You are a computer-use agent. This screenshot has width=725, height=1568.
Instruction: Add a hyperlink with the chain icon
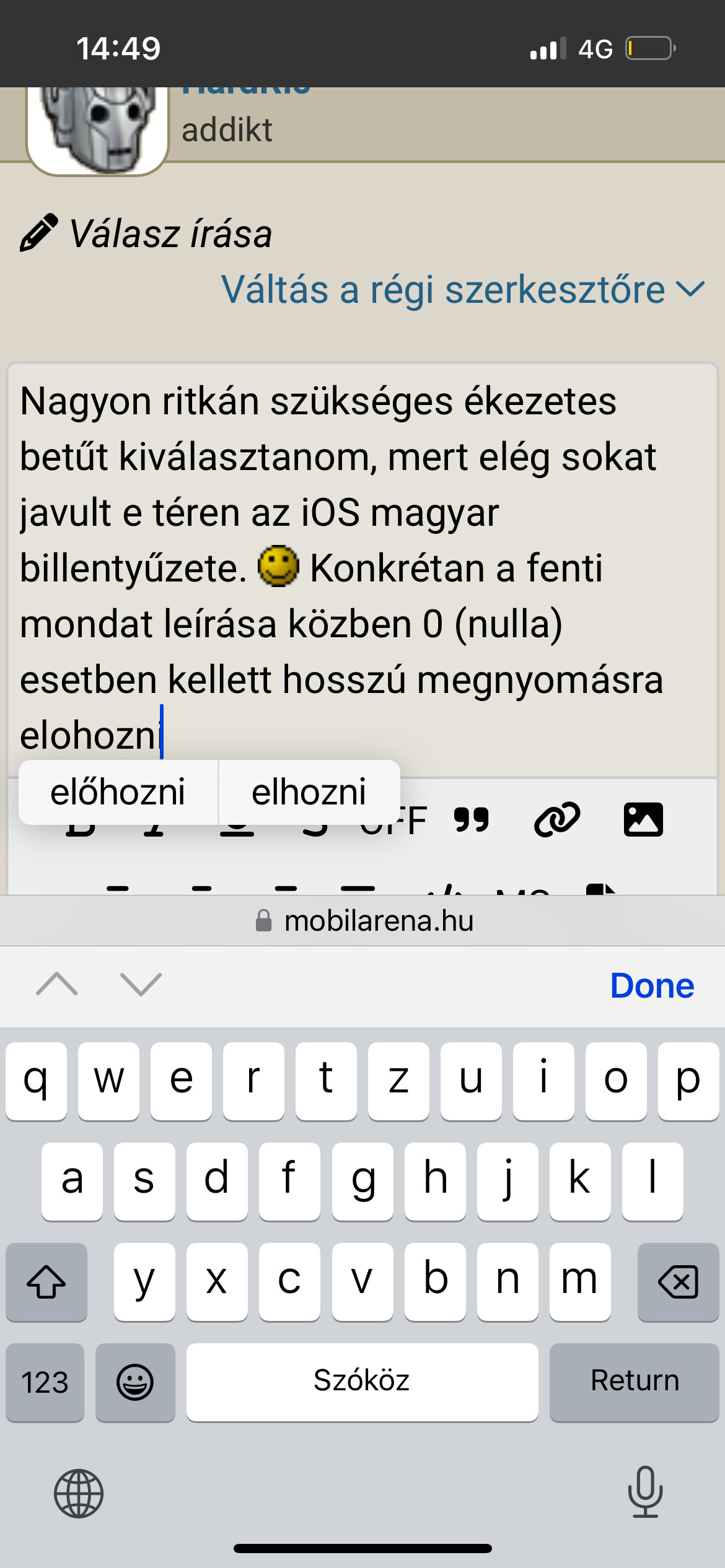coord(556,819)
